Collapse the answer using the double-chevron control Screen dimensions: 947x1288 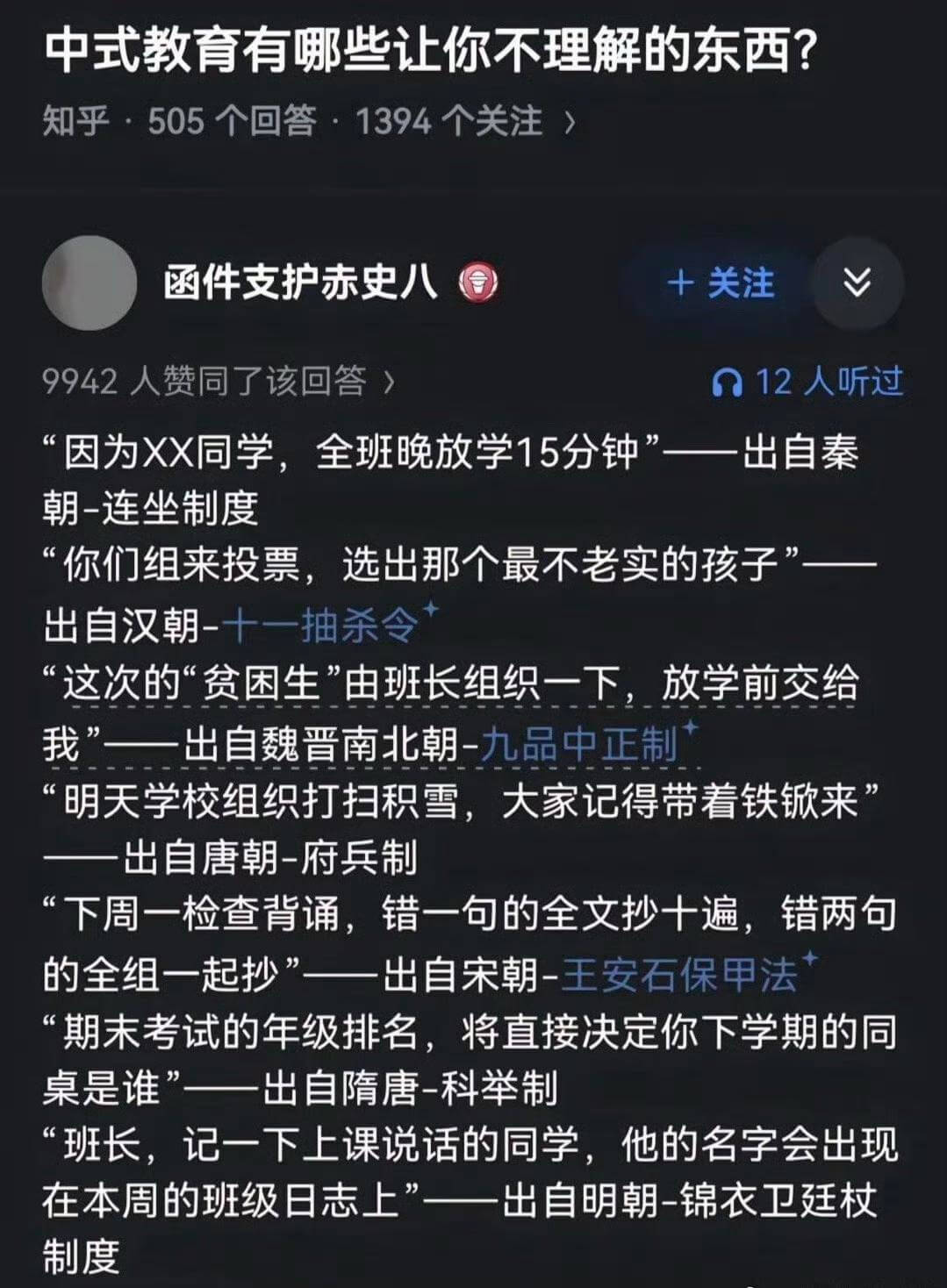tap(857, 283)
